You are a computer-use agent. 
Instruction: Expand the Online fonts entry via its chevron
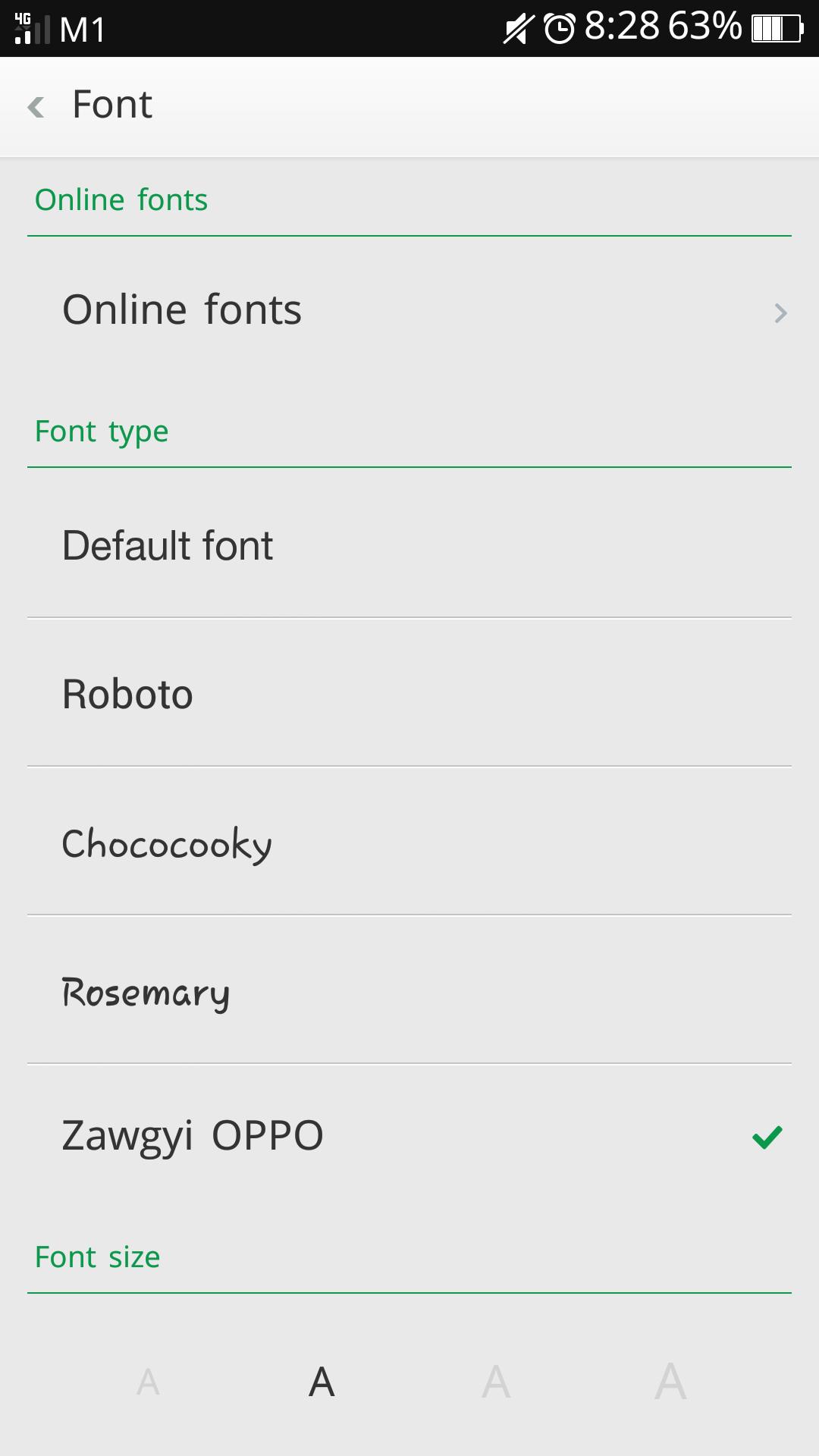(x=779, y=313)
